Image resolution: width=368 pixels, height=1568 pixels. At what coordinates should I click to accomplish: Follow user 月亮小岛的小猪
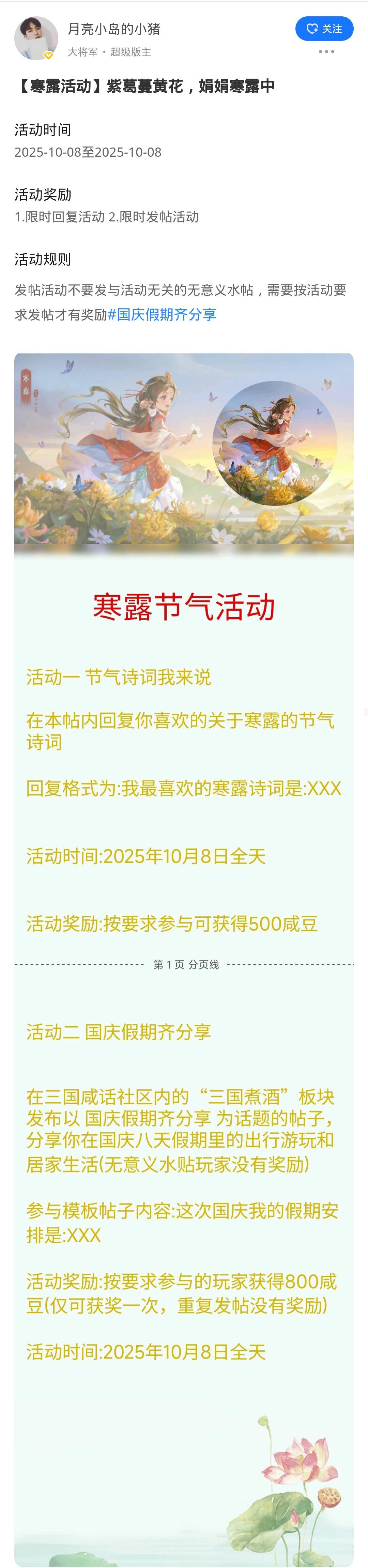324,29
